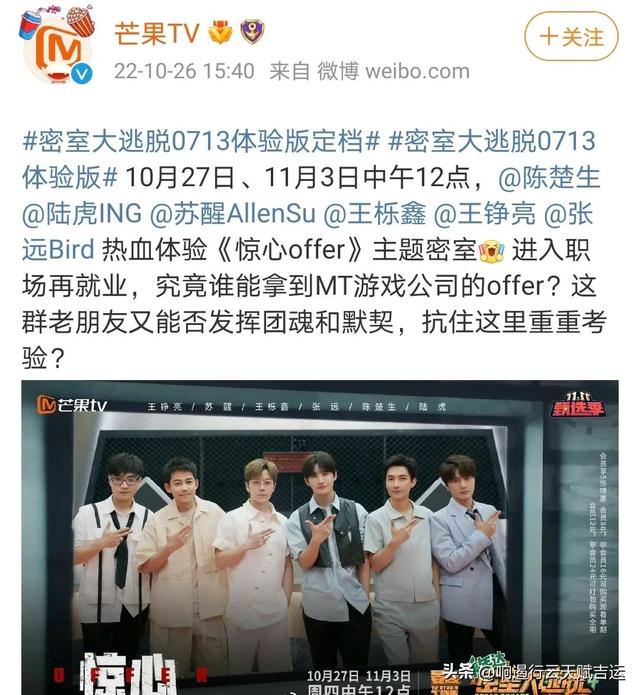Follow the 芒果TV account
The width and height of the screenshot is (640, 695).
(573, 37)
